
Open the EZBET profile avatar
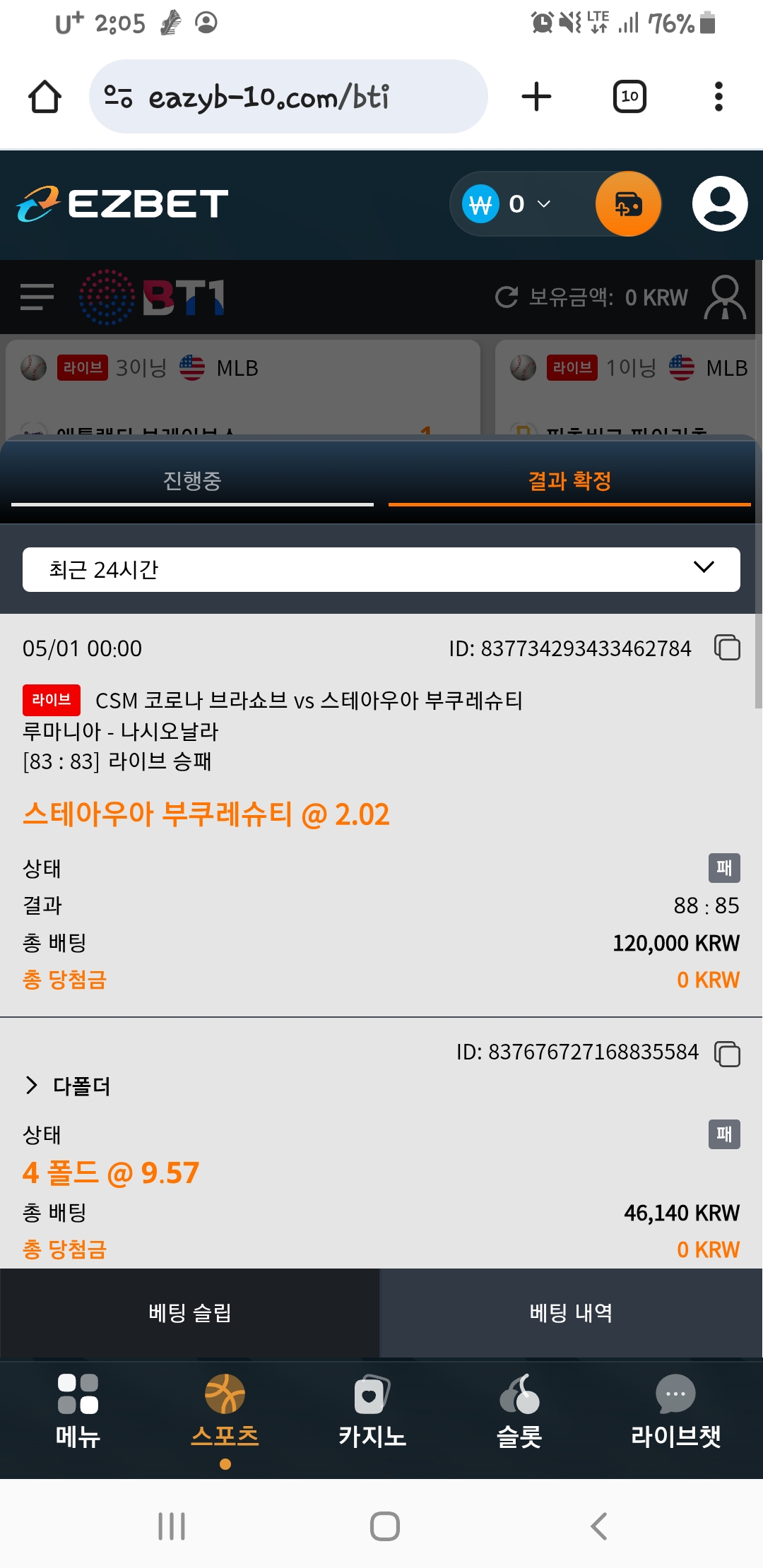click(719, 204)
